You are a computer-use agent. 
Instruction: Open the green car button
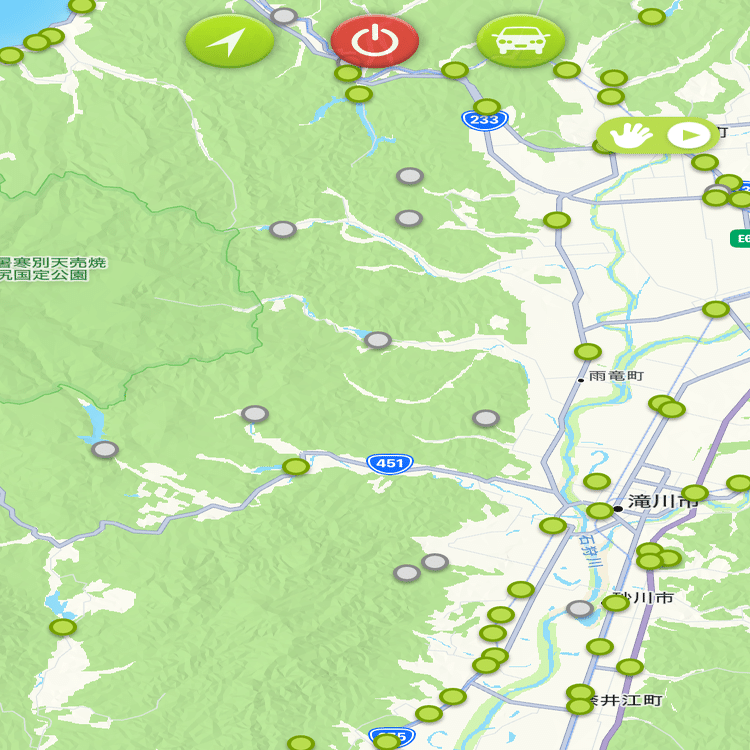(x=521, y=41)
